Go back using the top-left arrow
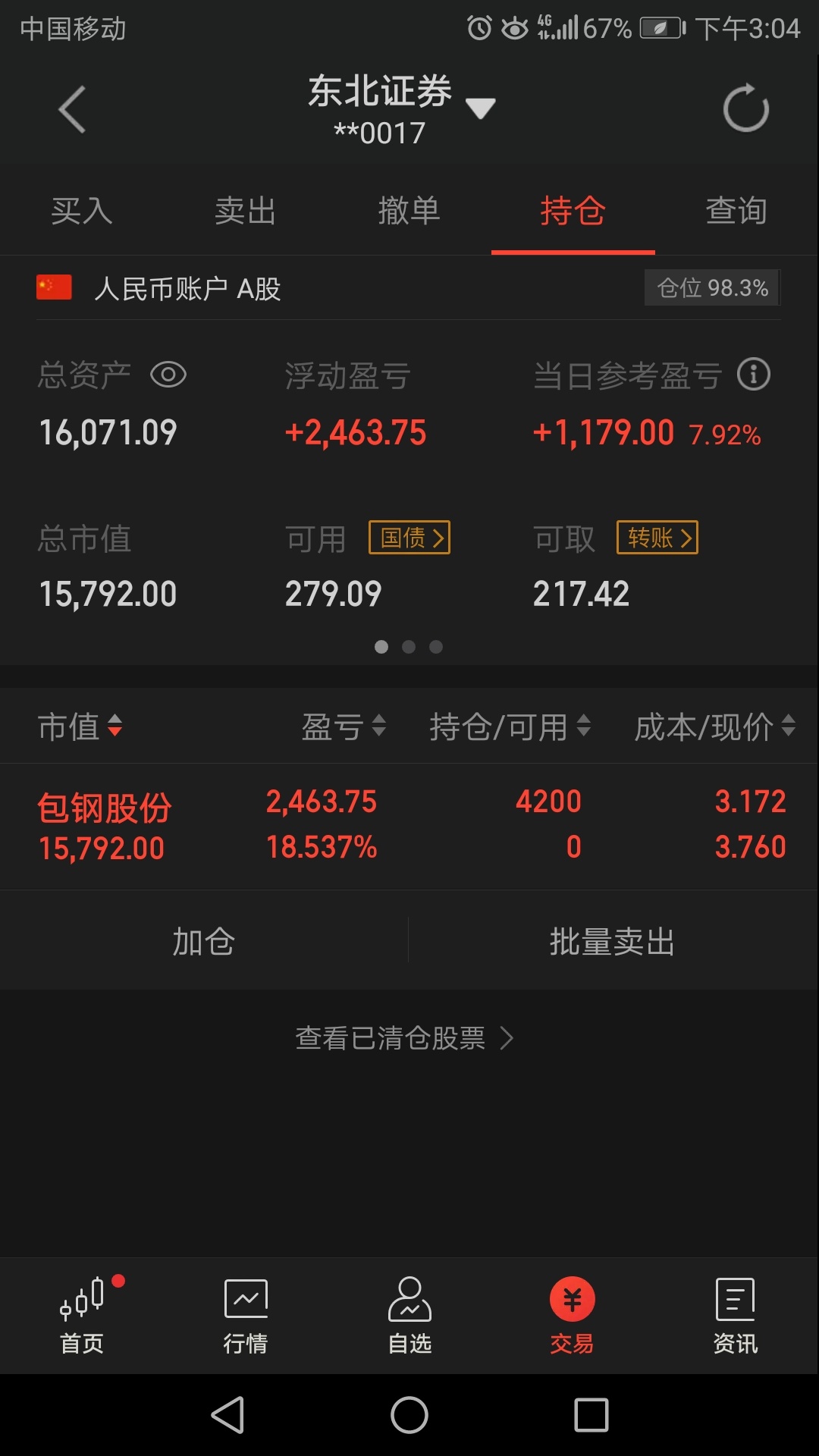This screenshot has width=819, height=1456. [x=72, y=110]
